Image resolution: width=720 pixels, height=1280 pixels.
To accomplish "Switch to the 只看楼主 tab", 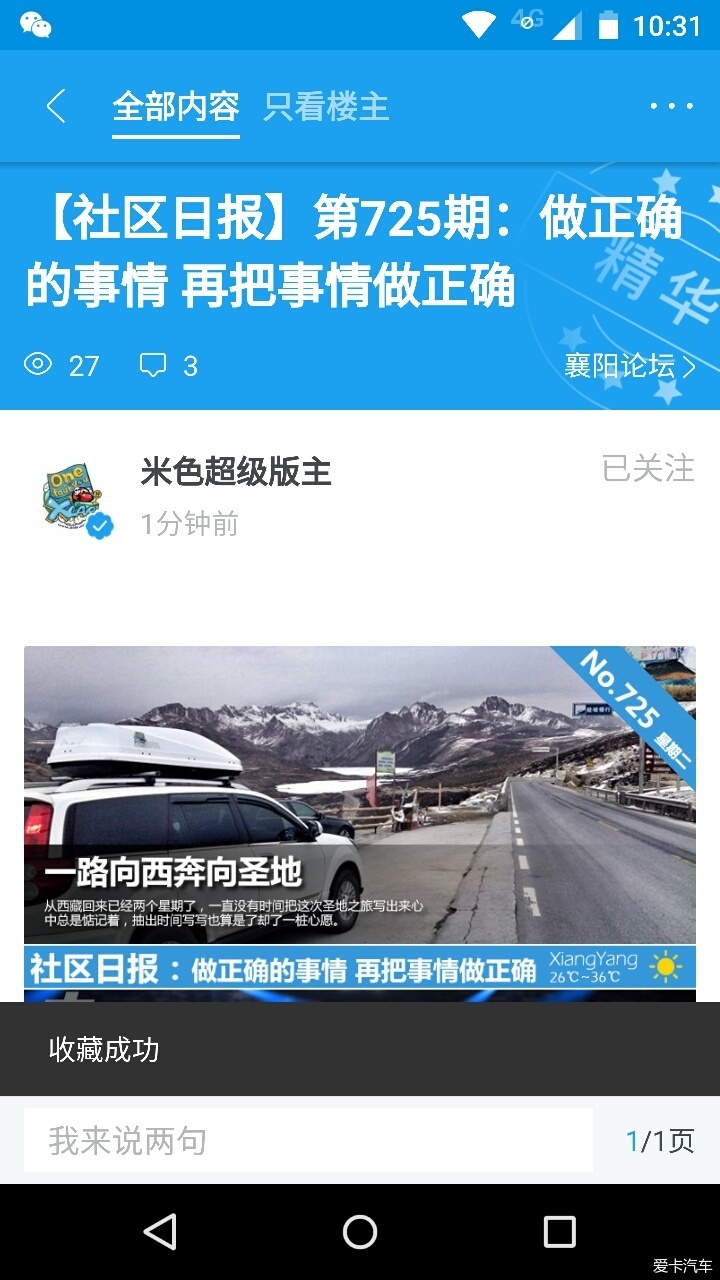I will [x=326, y=107].
